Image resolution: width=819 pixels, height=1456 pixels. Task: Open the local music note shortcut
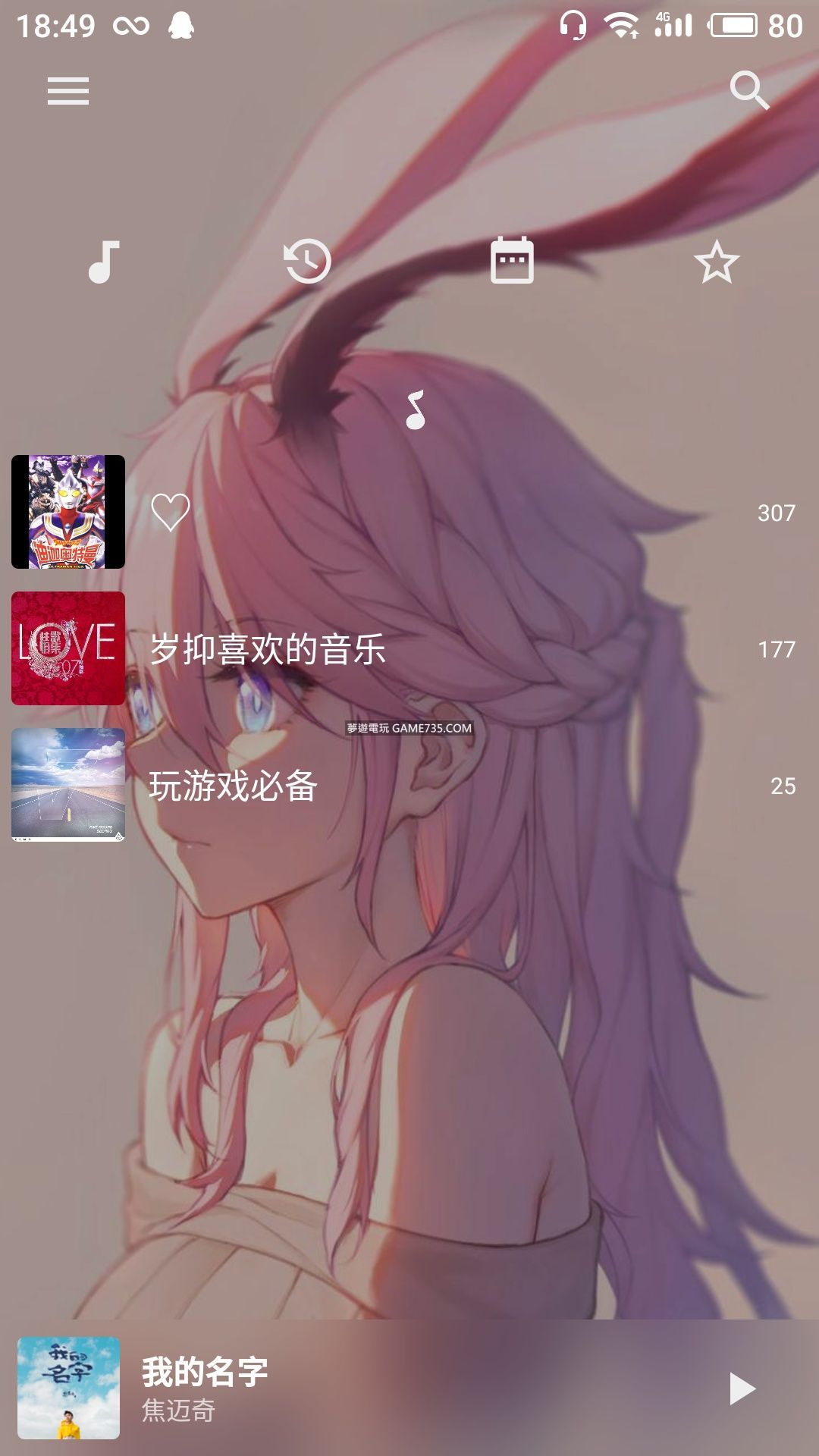[x=103, y=262]
